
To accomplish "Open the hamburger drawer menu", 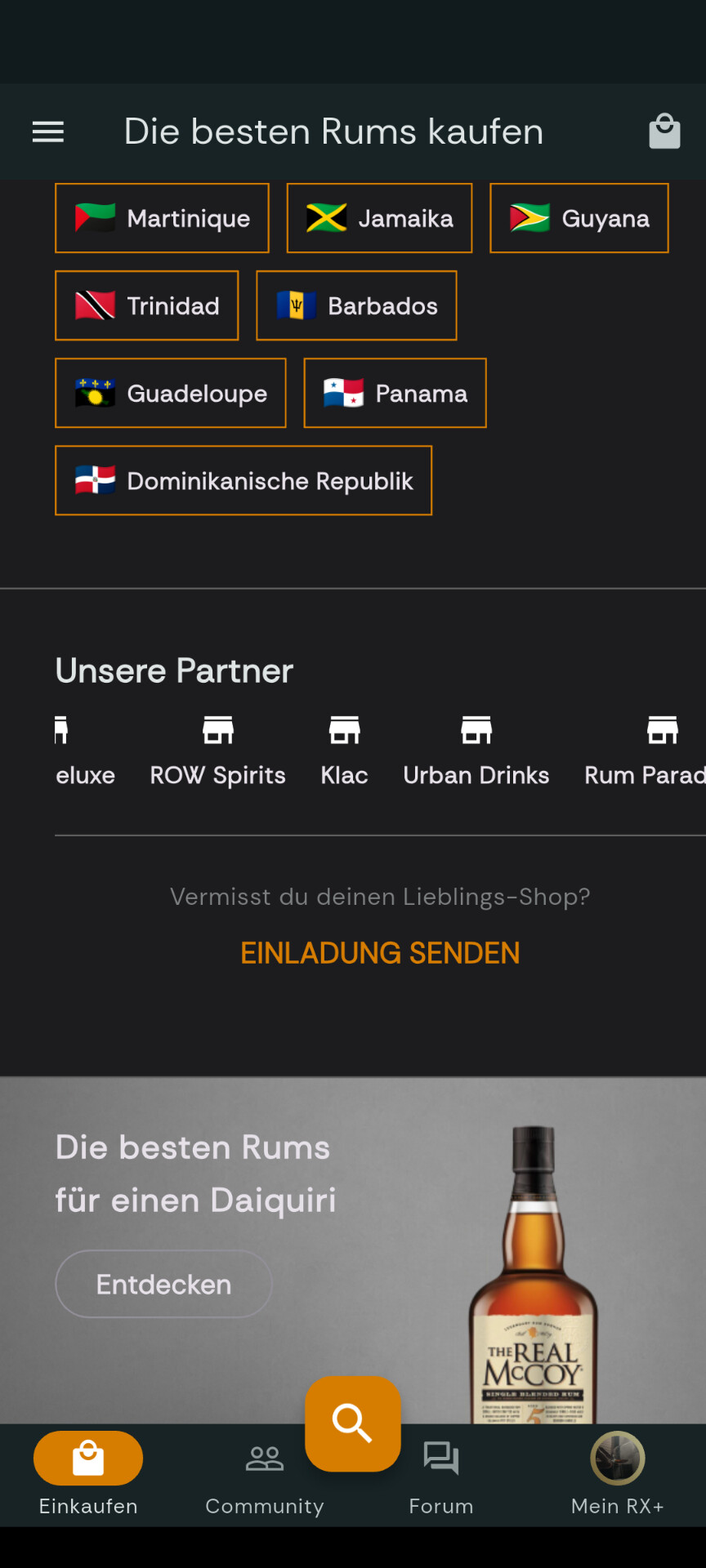I will point(48,131).
